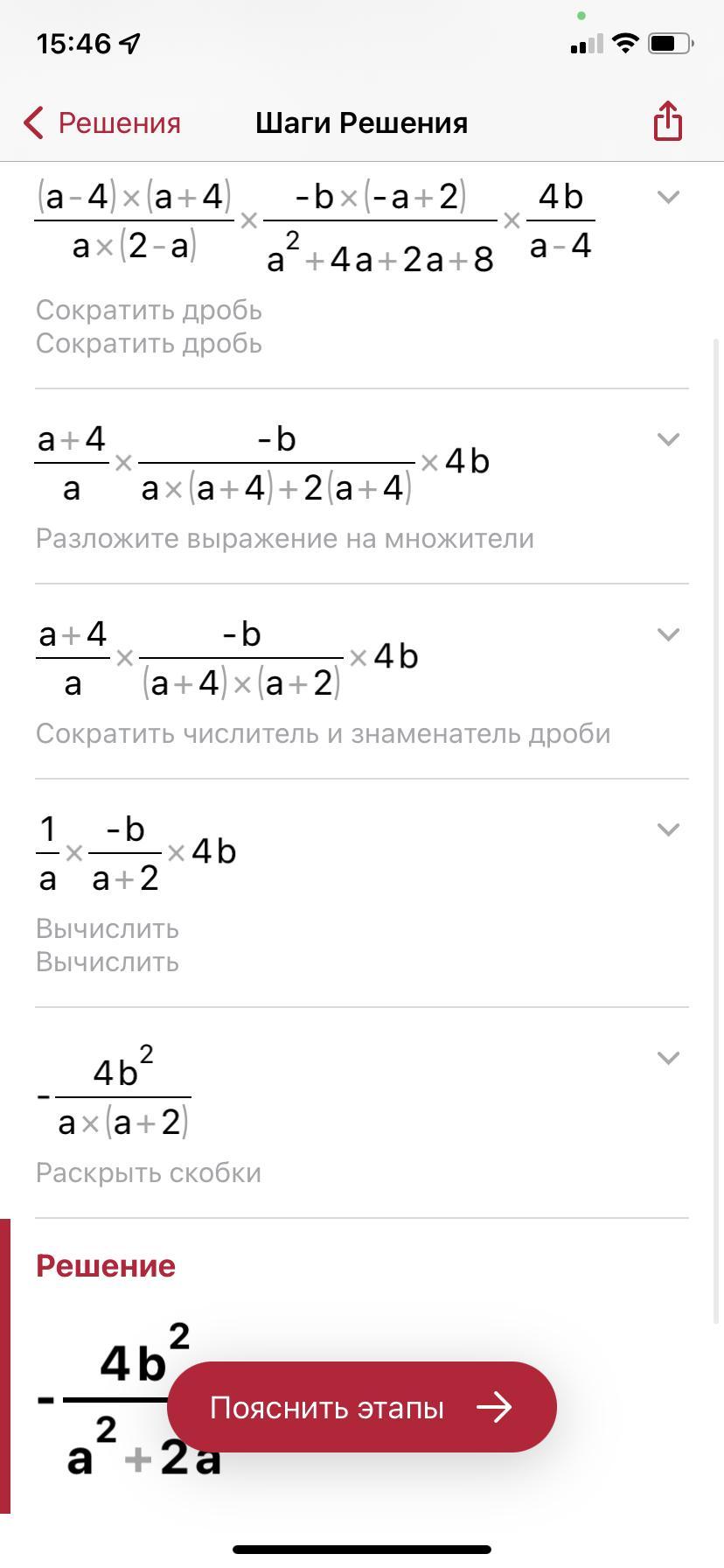Viewport: 724px width, 1568px height.
Task: Expand the Вычислить step
Action: tap(668, 830)
